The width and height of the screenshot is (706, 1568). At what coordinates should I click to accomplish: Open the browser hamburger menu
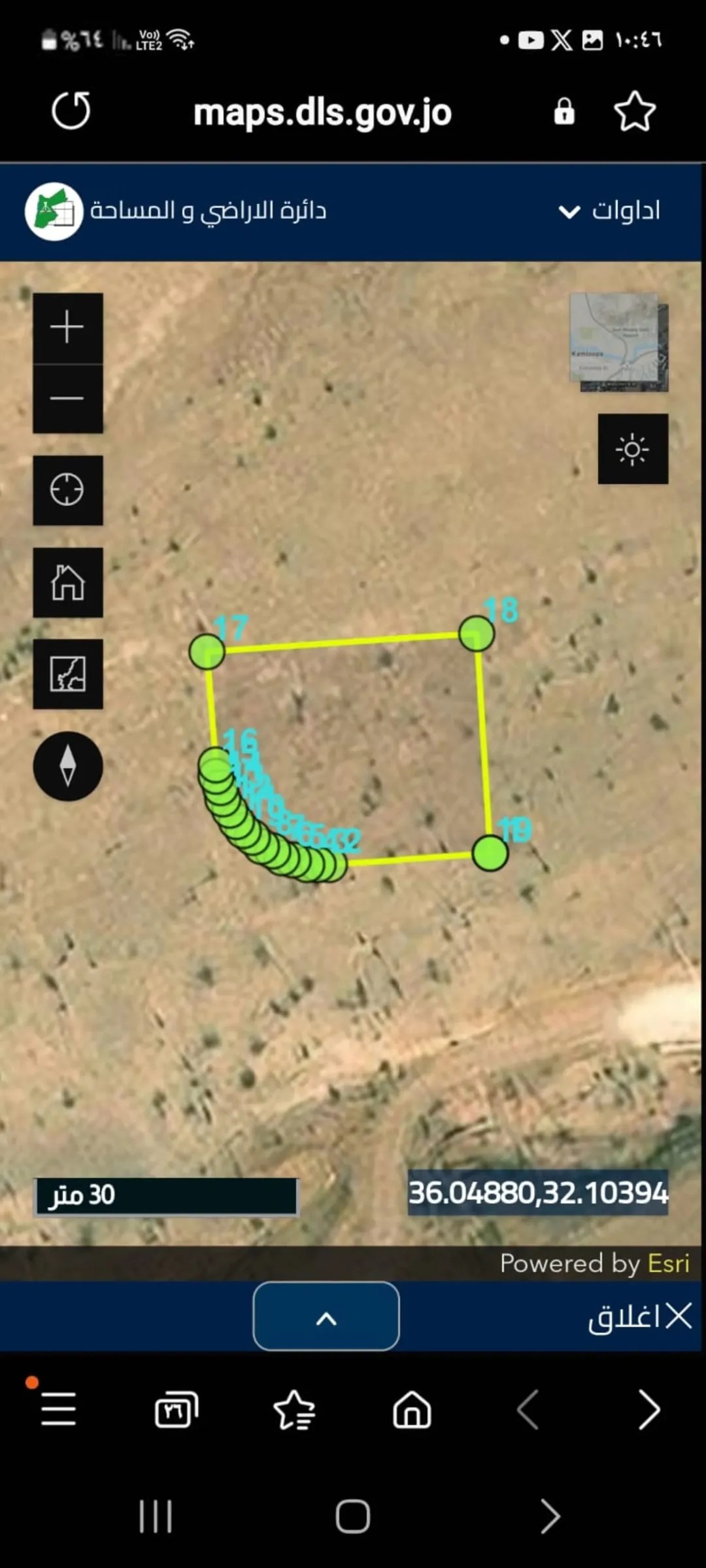(58, 1409)
